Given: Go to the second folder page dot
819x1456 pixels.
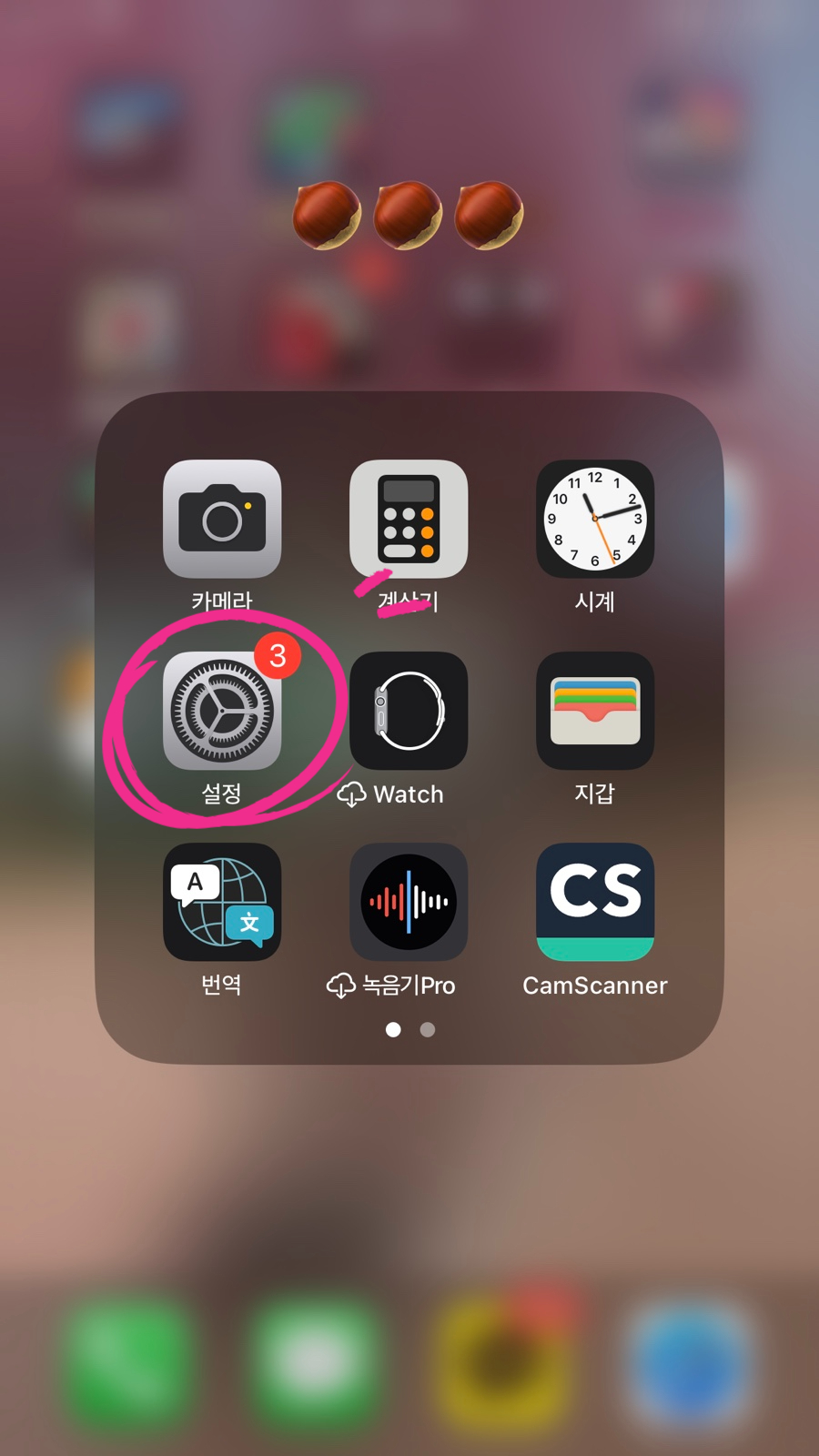Looking at the screenshot, I should tap(428, 1029).
